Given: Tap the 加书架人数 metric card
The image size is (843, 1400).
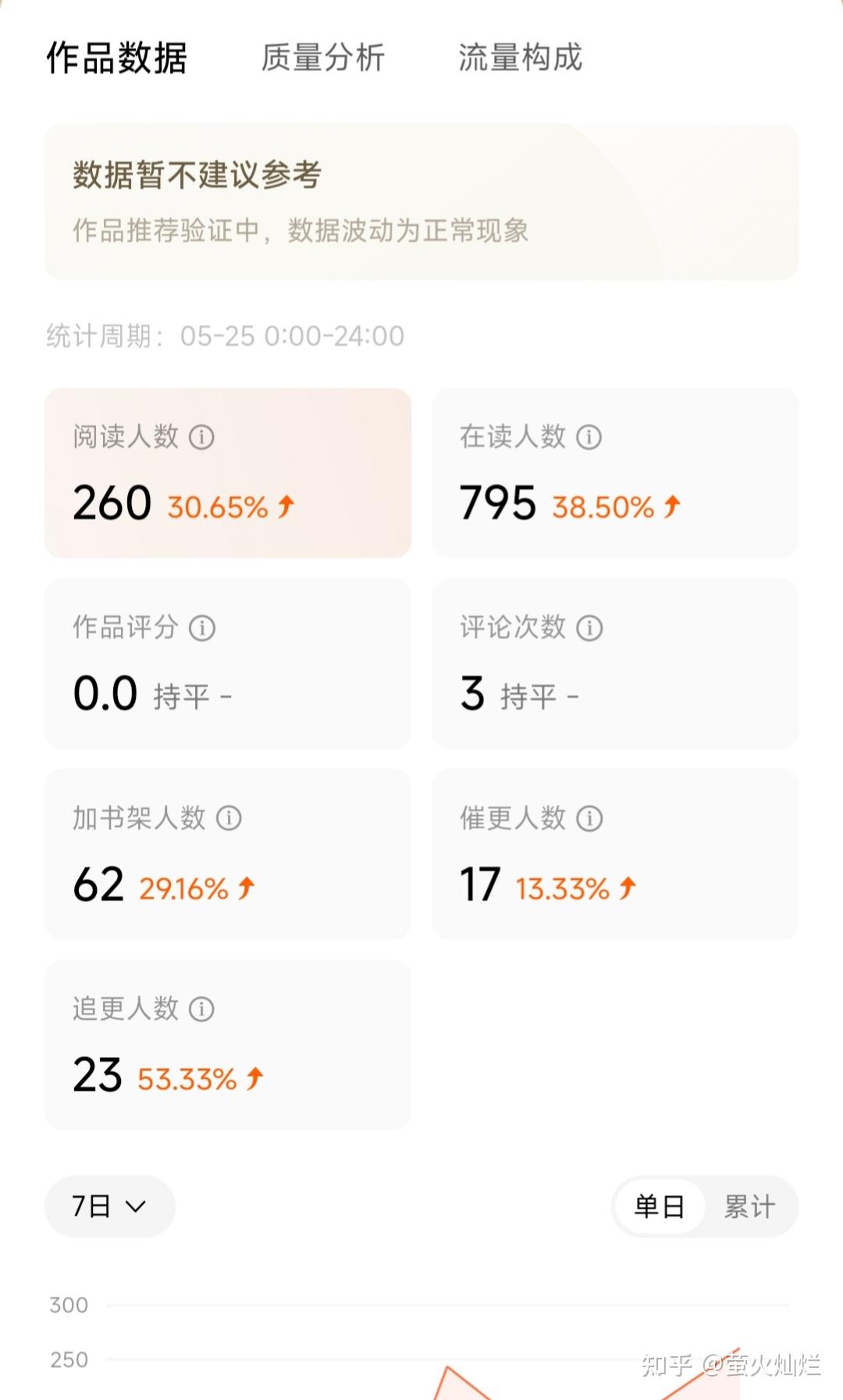Looking at the screenshot, I should (228, 854).
